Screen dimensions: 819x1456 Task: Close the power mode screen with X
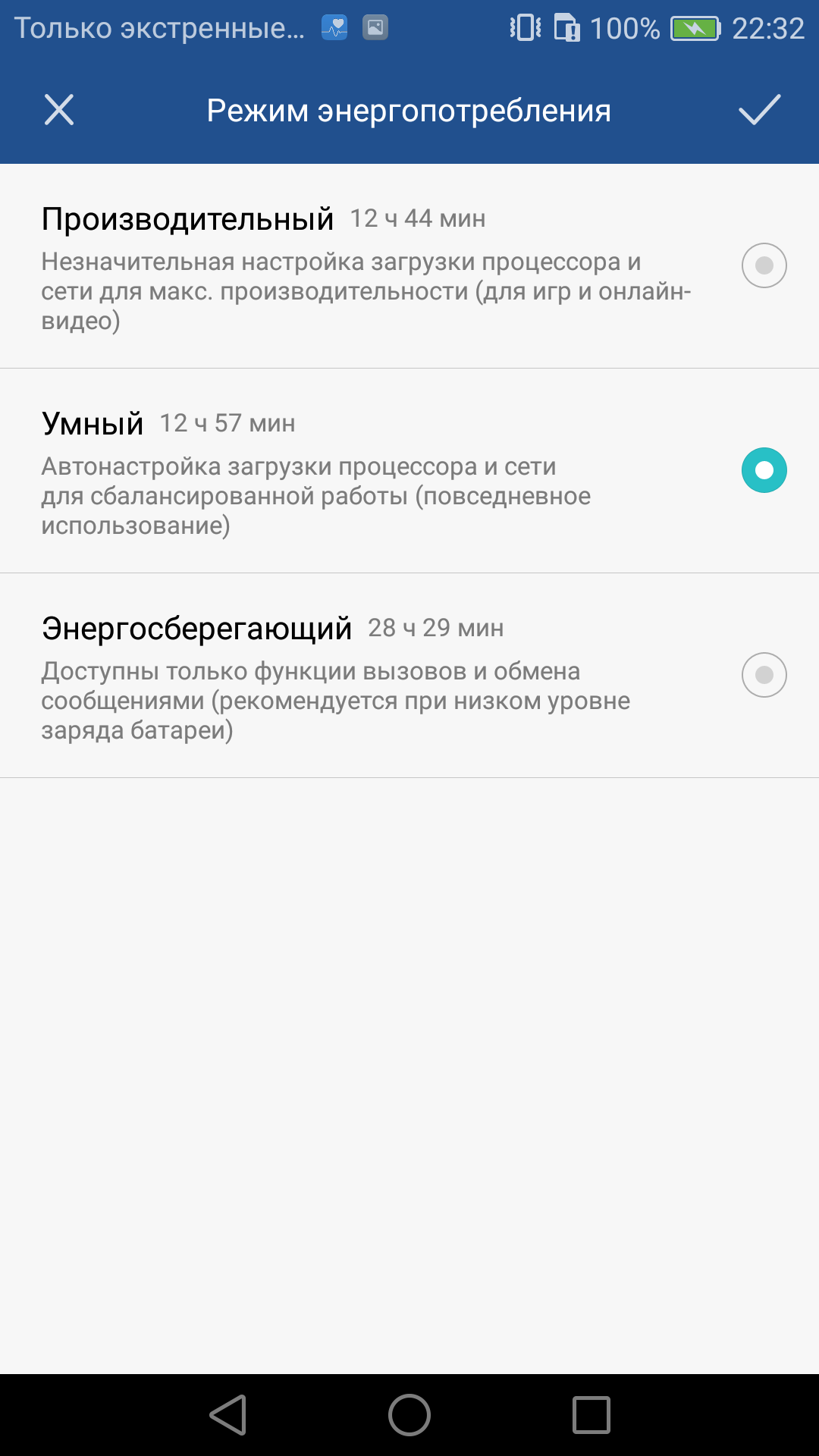pos(59,110)
